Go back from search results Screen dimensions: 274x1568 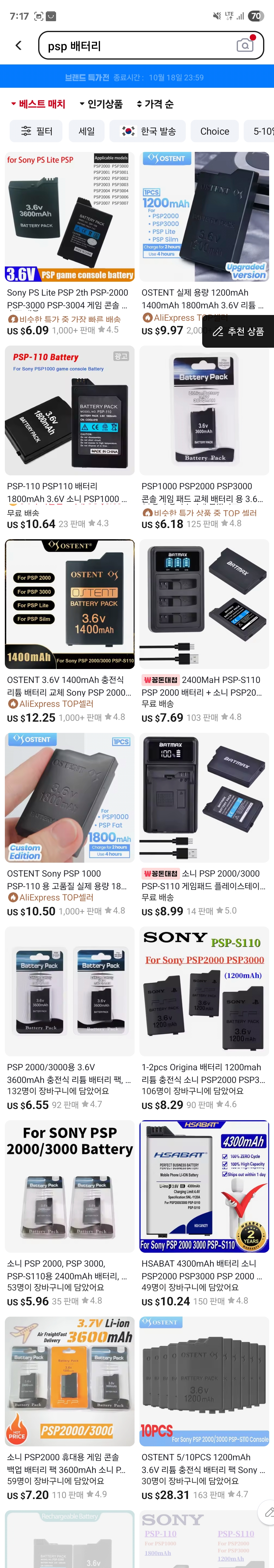(18, 46)
